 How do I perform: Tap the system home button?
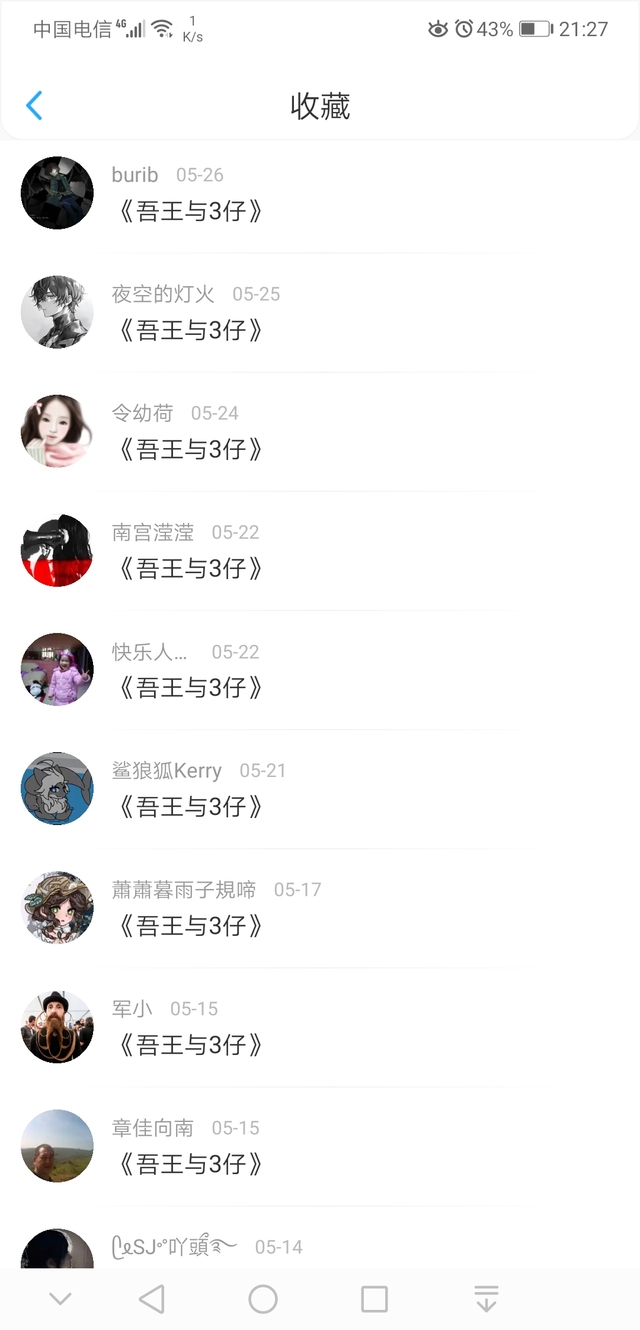click(263, 1299)
